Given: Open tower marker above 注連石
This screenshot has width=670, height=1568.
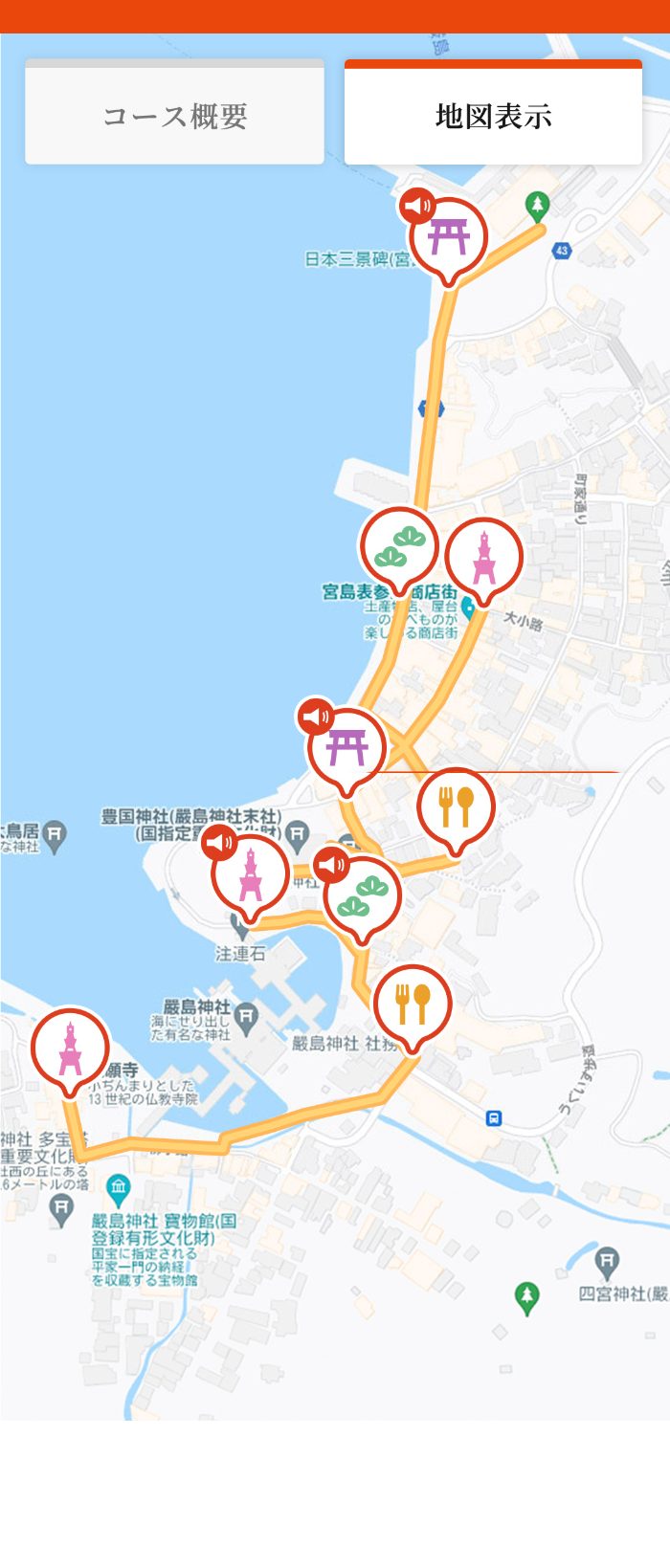Looking at the screenshot, I should (250, 872).
